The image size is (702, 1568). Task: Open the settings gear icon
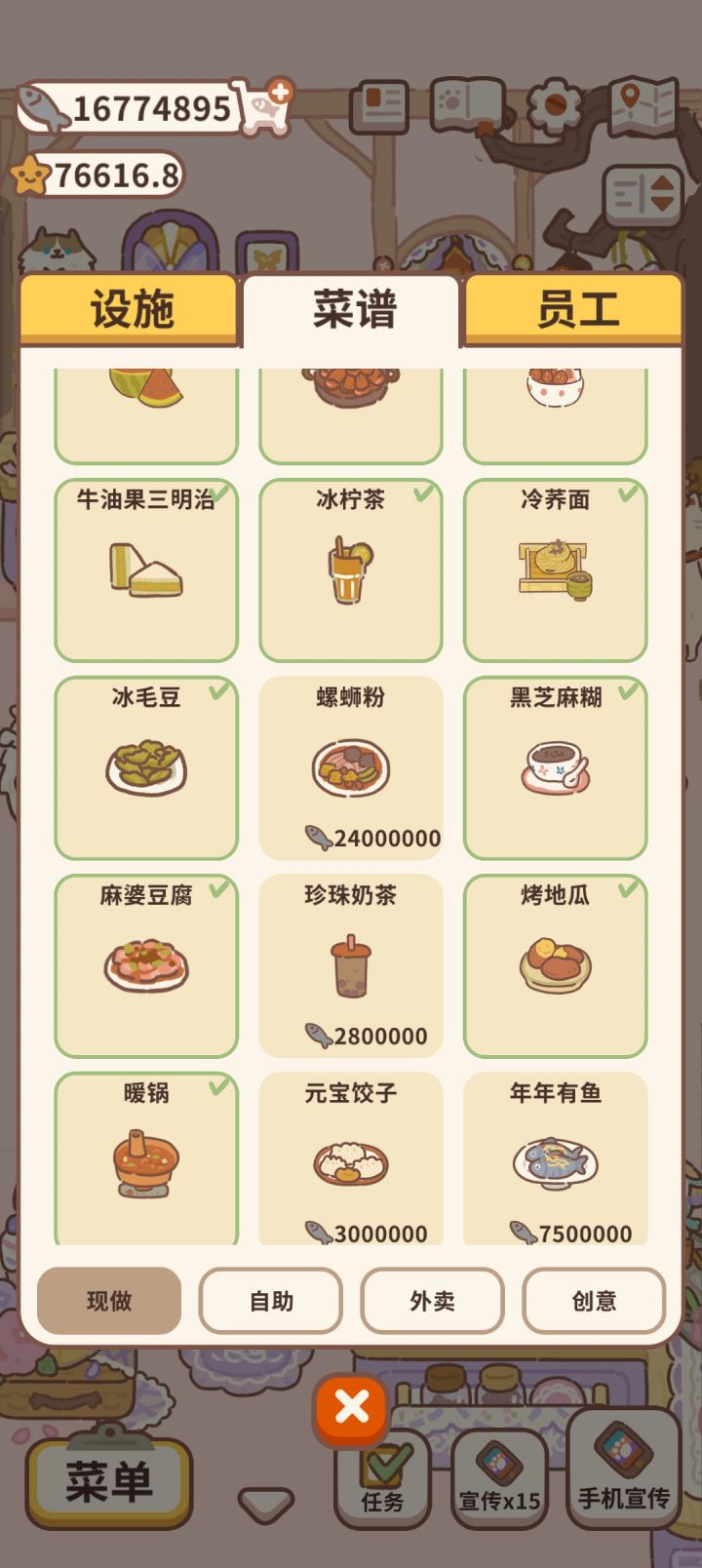pos(553,101)
